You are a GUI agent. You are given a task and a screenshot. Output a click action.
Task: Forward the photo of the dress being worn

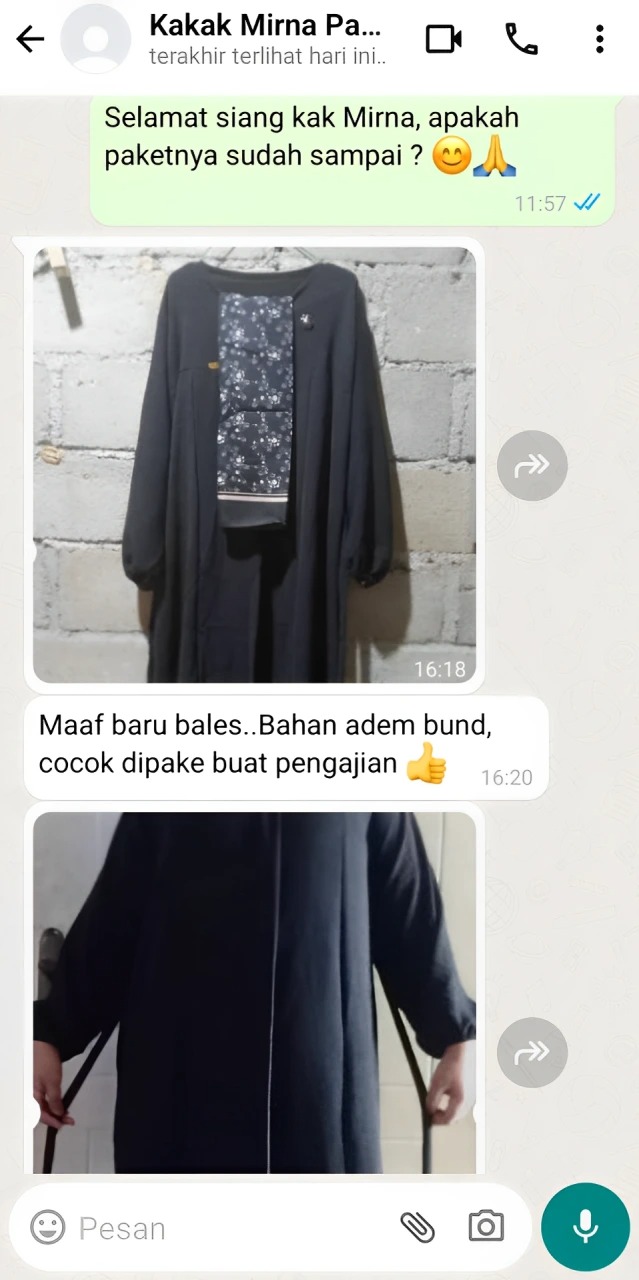click(532, 1052)
